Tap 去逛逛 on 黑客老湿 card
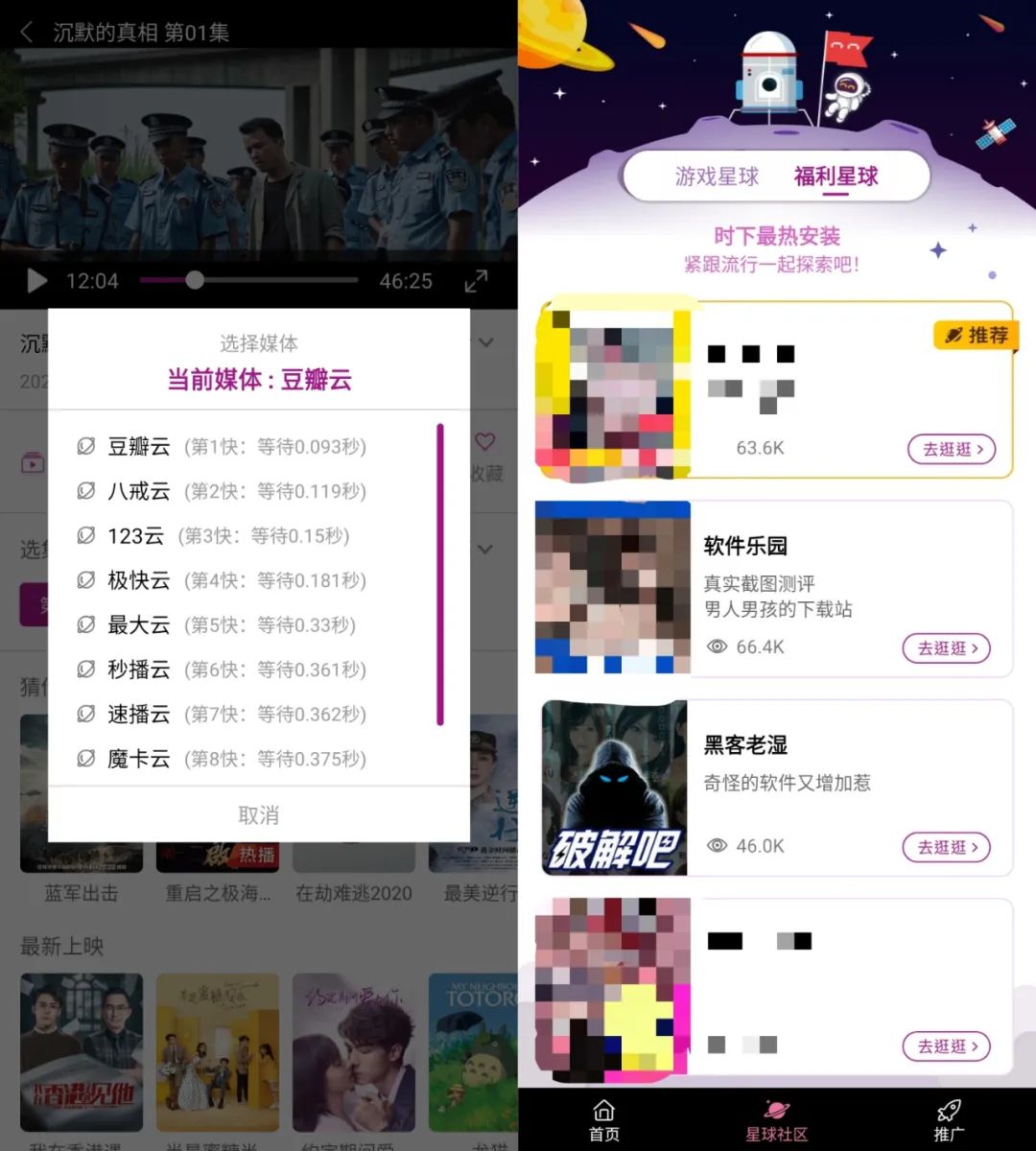 (947, 847)
